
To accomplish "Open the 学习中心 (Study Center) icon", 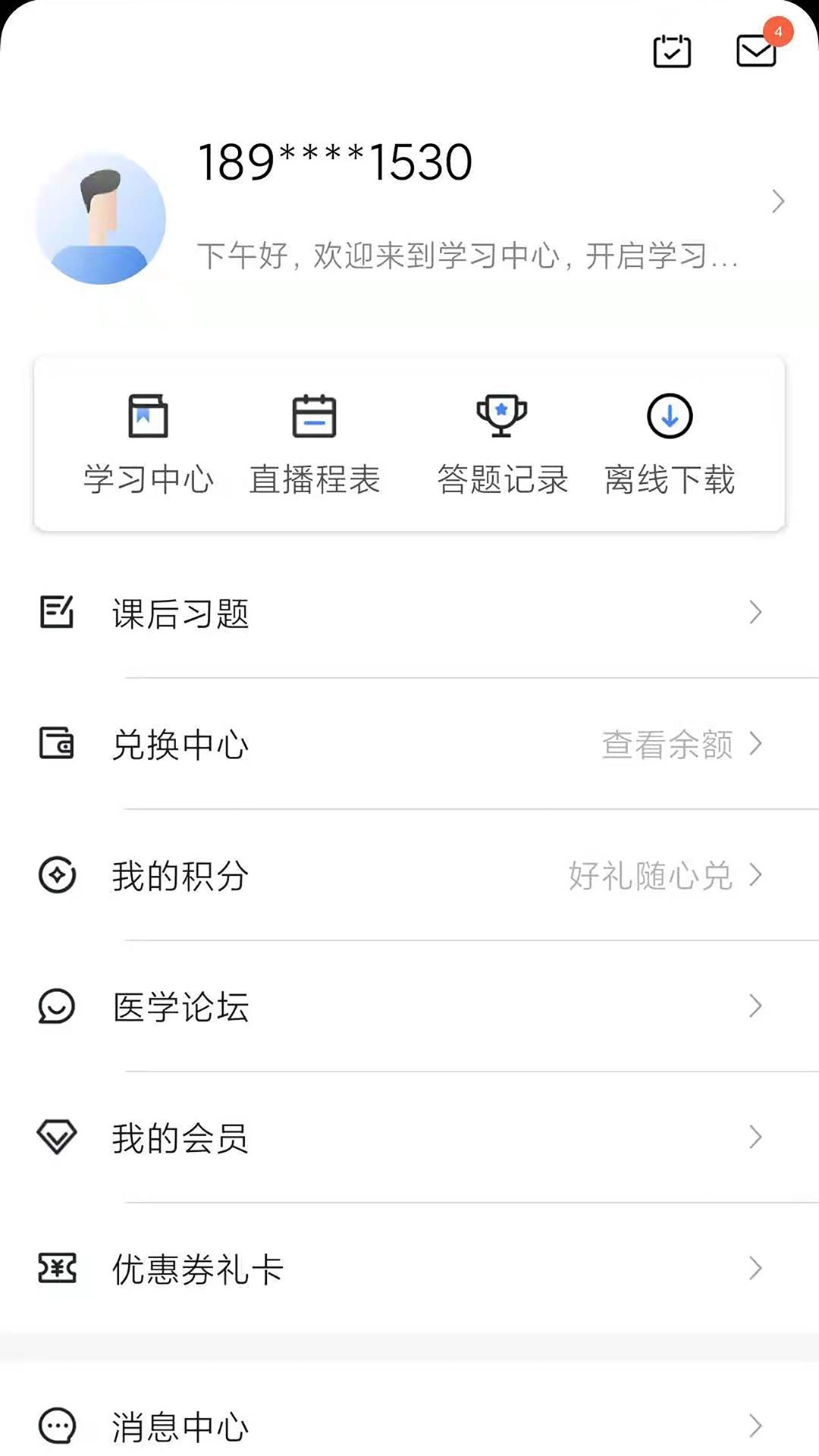I will click(149, 416).
